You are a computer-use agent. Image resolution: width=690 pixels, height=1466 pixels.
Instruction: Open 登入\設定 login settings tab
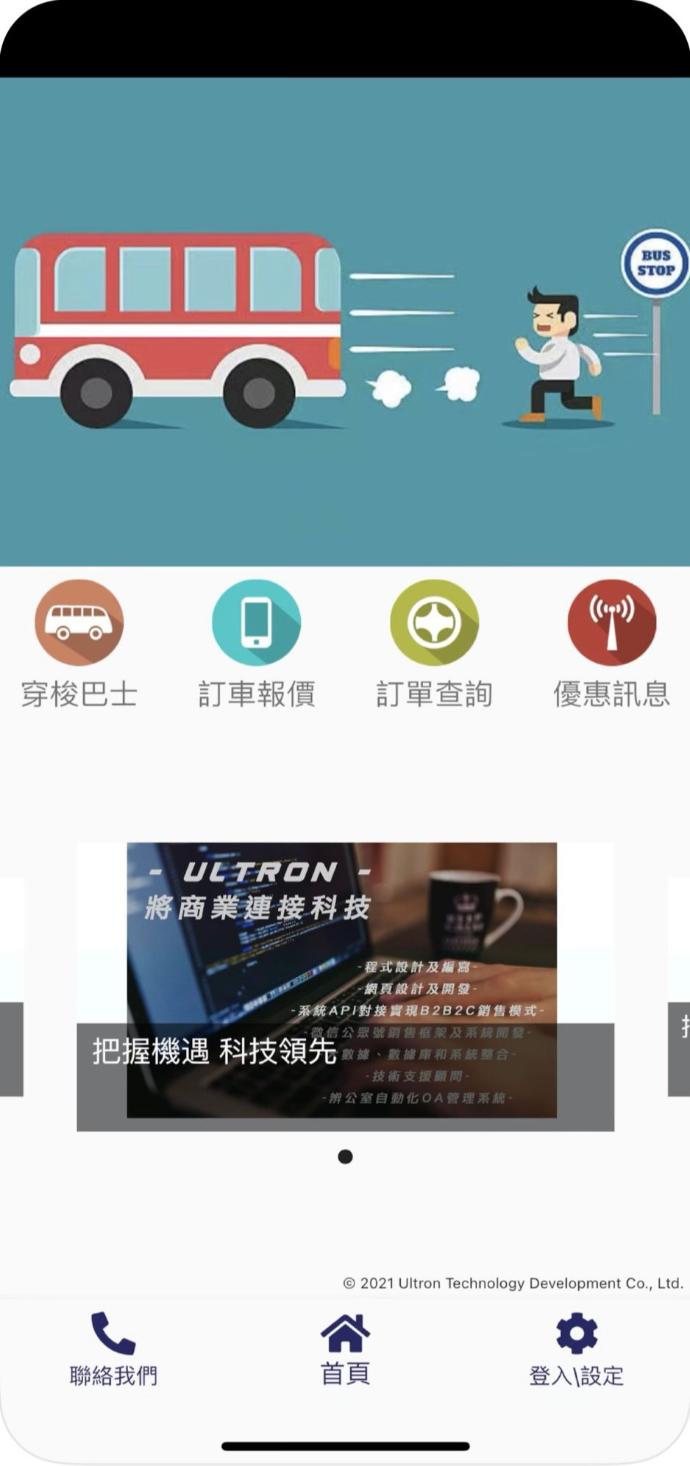pyautogui.click(x=576, y=1349)
